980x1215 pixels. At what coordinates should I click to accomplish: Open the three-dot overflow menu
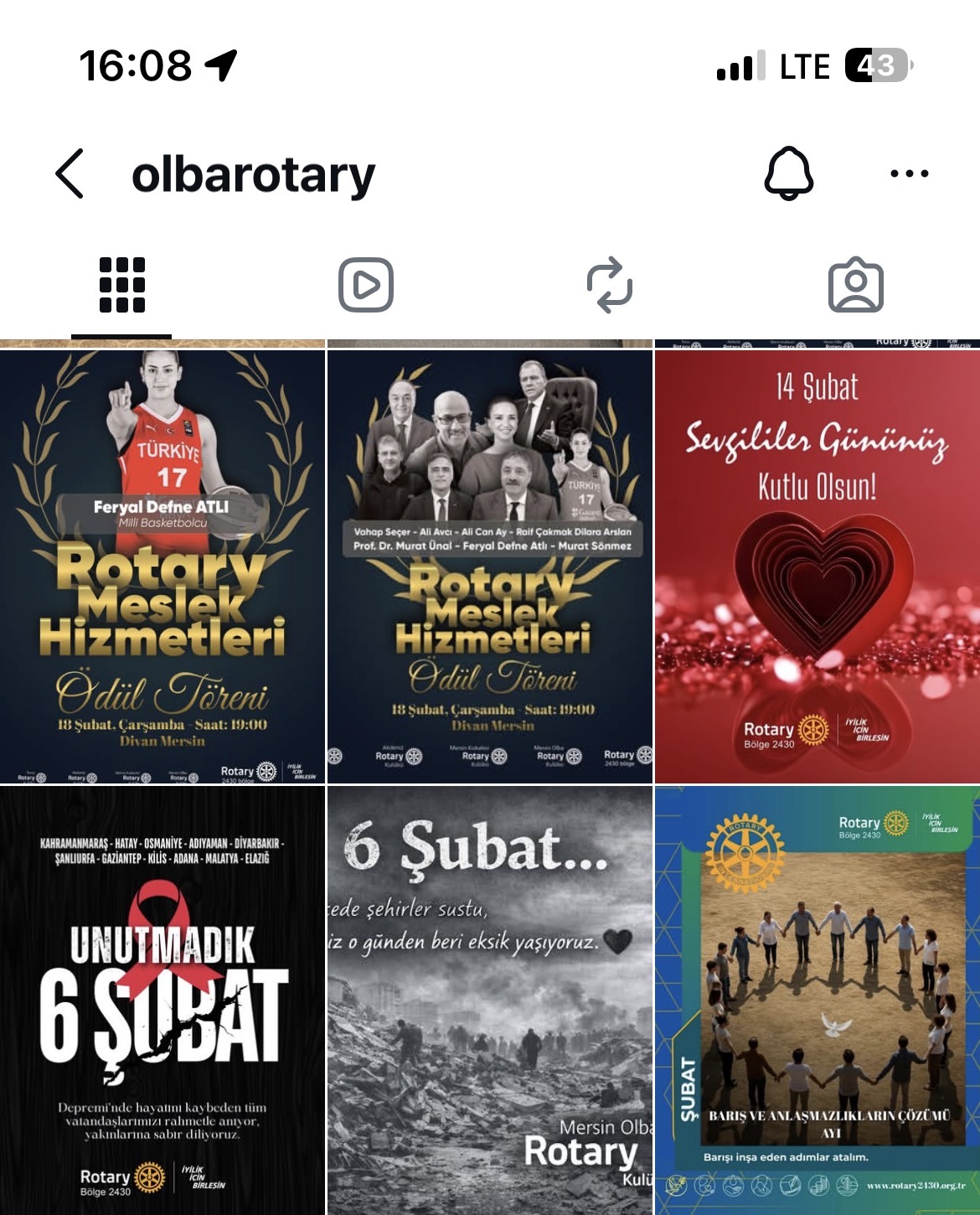coord(909,173)
